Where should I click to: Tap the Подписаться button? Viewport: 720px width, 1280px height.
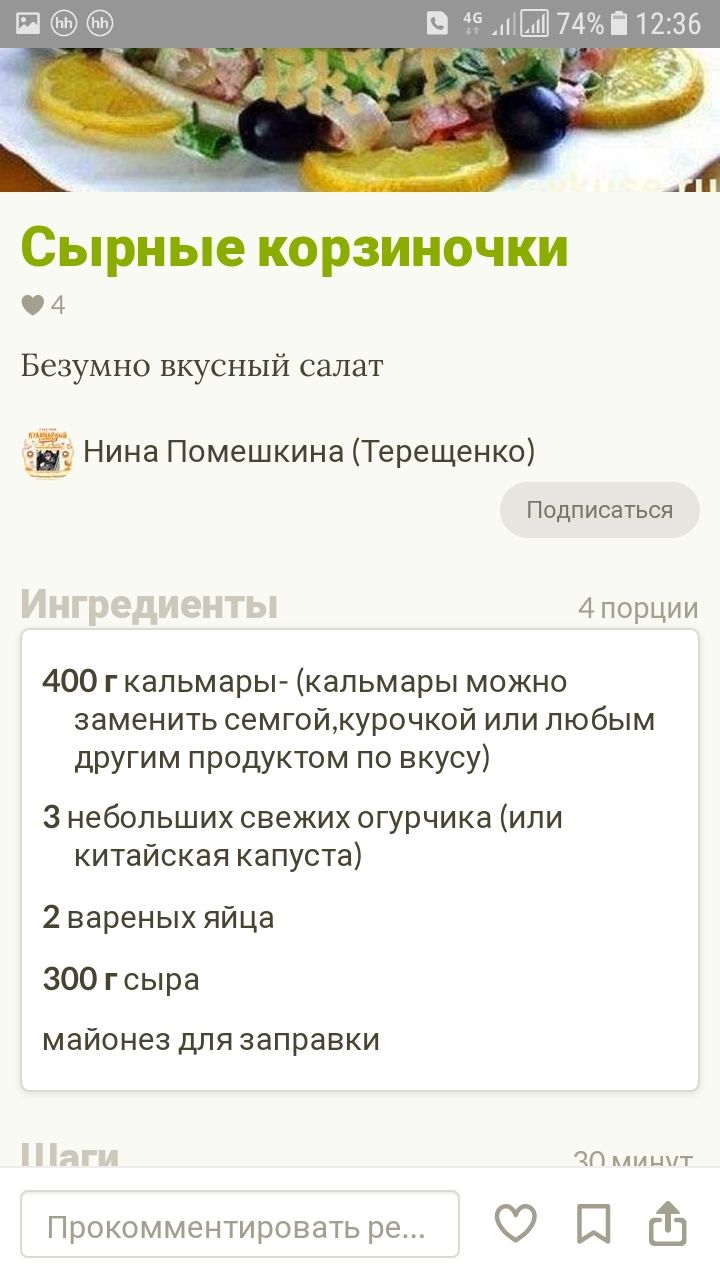tap(599, 510)
